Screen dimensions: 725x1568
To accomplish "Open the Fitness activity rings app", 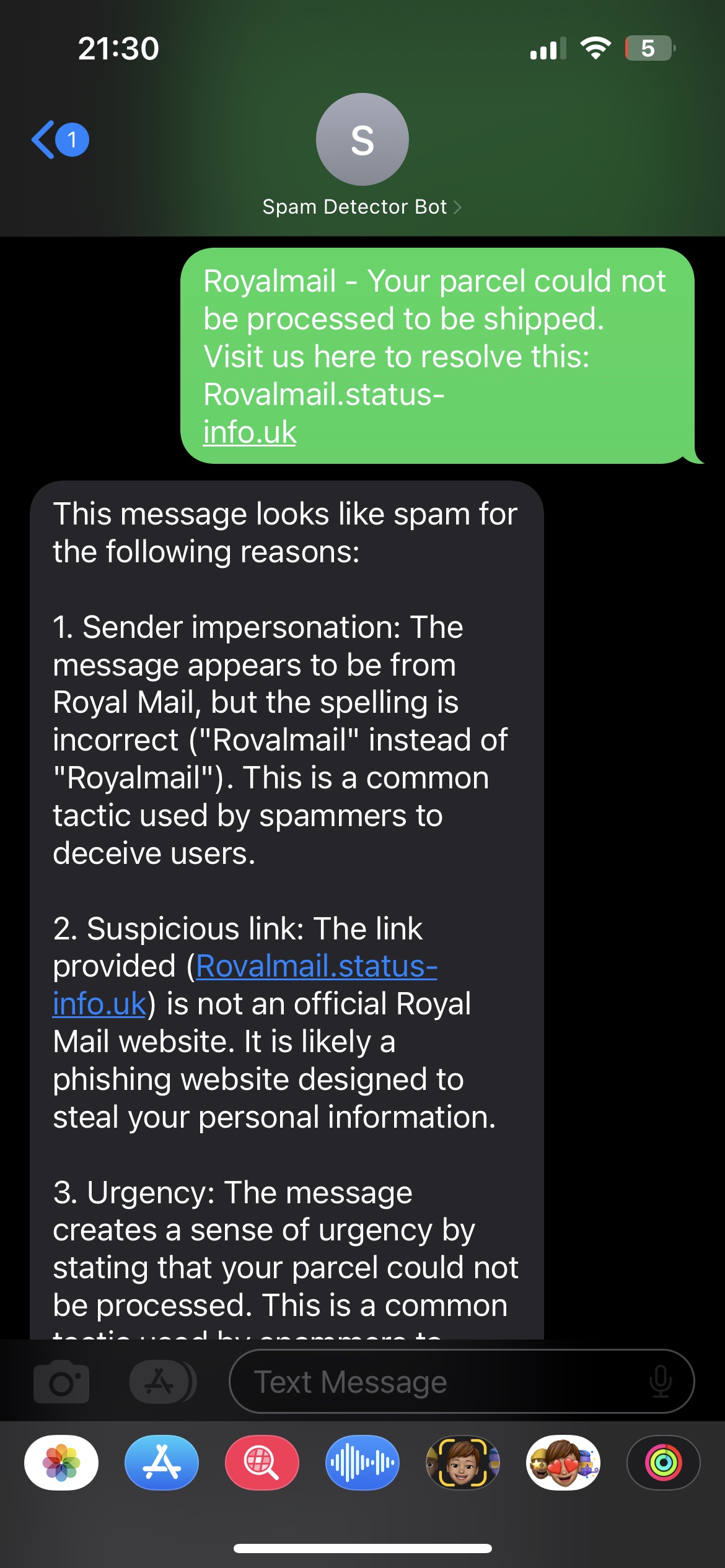I will (x=664, y=1462).
